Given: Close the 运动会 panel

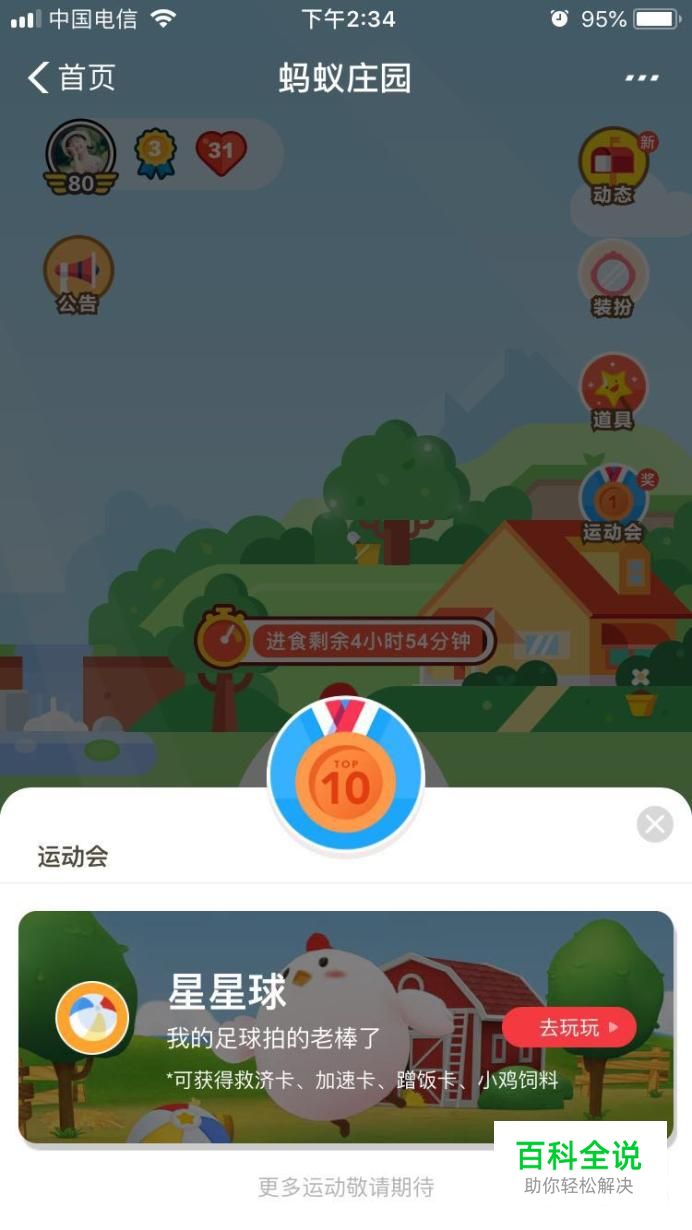Looking at the screenshot, I should point(655,825).
